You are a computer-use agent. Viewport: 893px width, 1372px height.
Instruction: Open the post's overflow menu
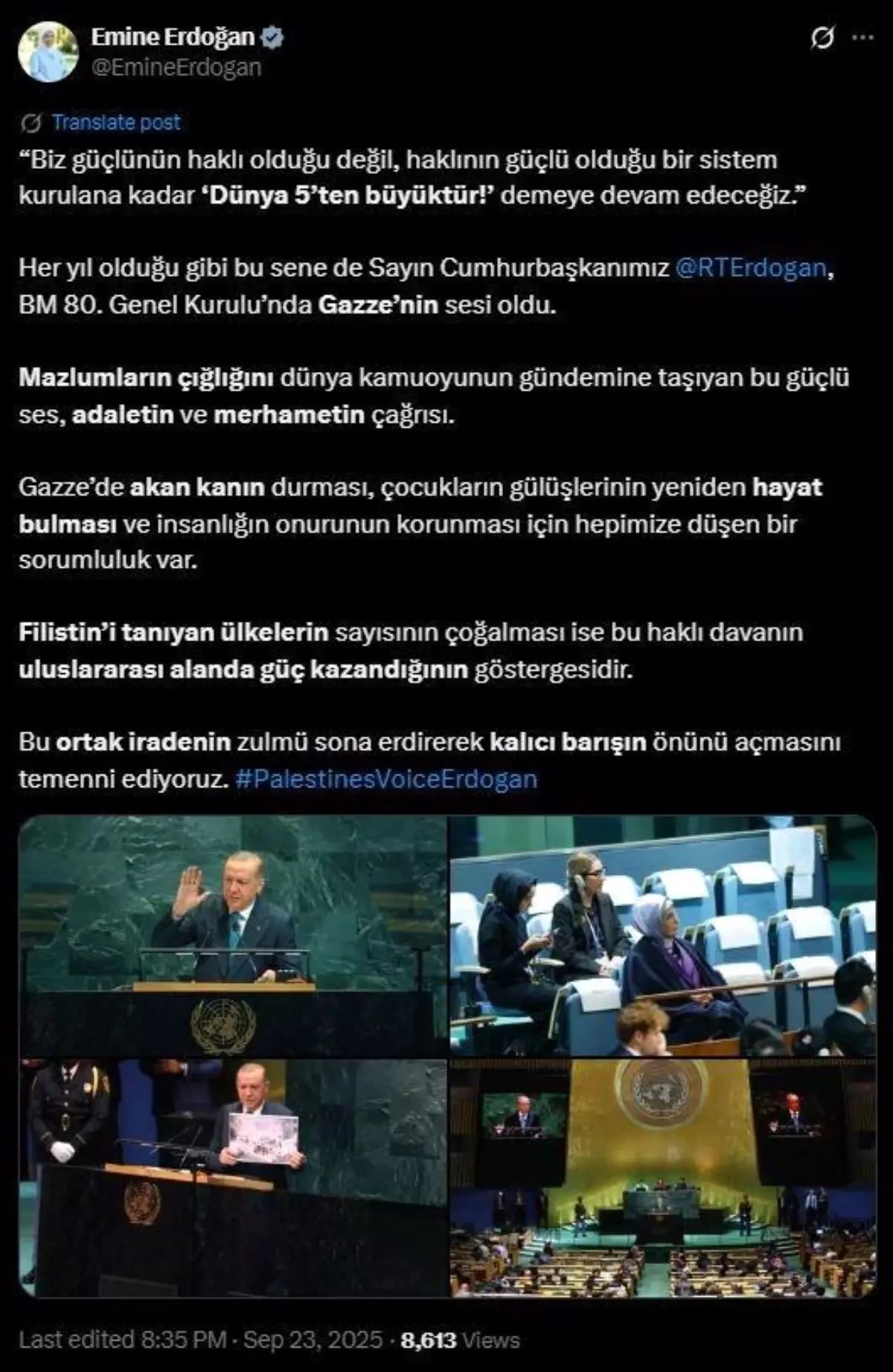point(863,38)
